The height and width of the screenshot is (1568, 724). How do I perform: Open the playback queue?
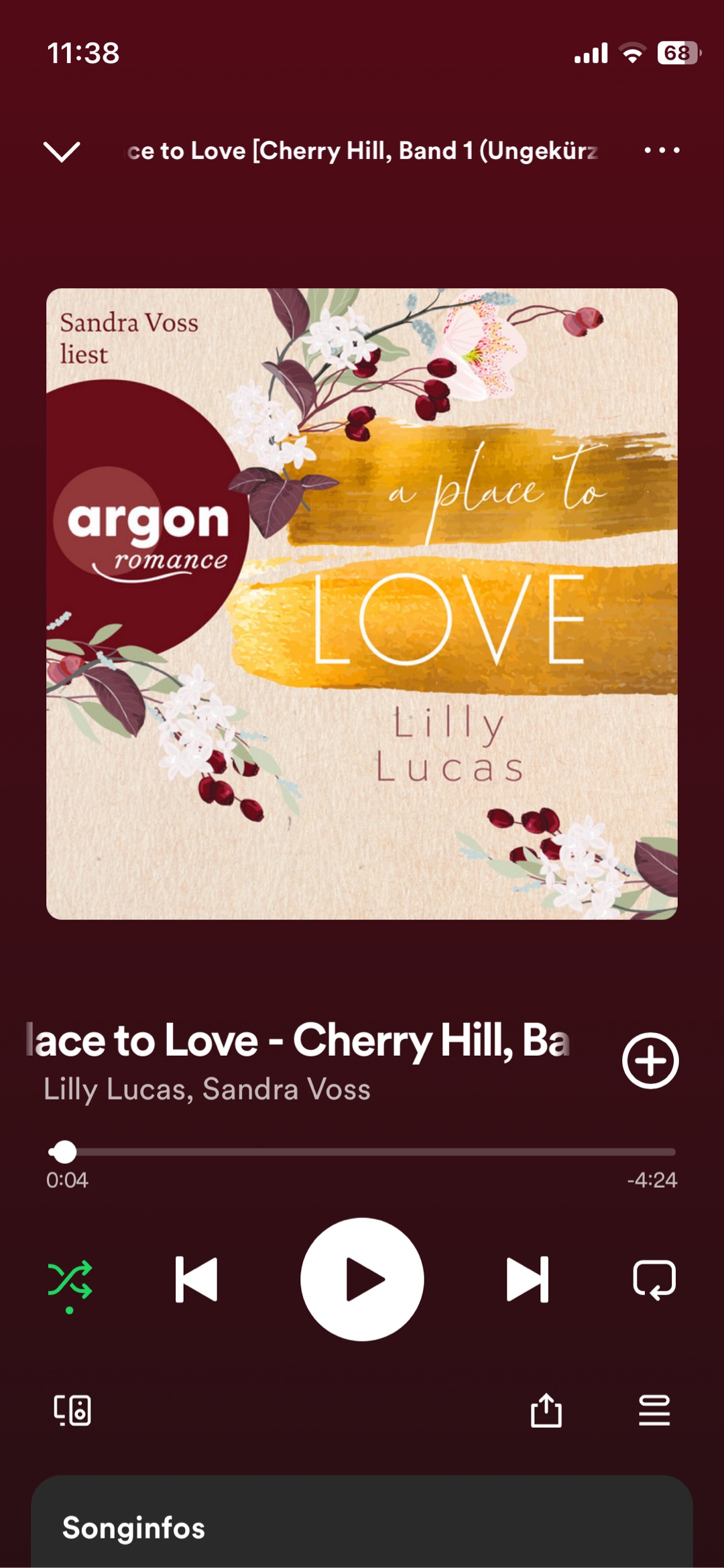pyautogui.click(x=654, y=1410)
